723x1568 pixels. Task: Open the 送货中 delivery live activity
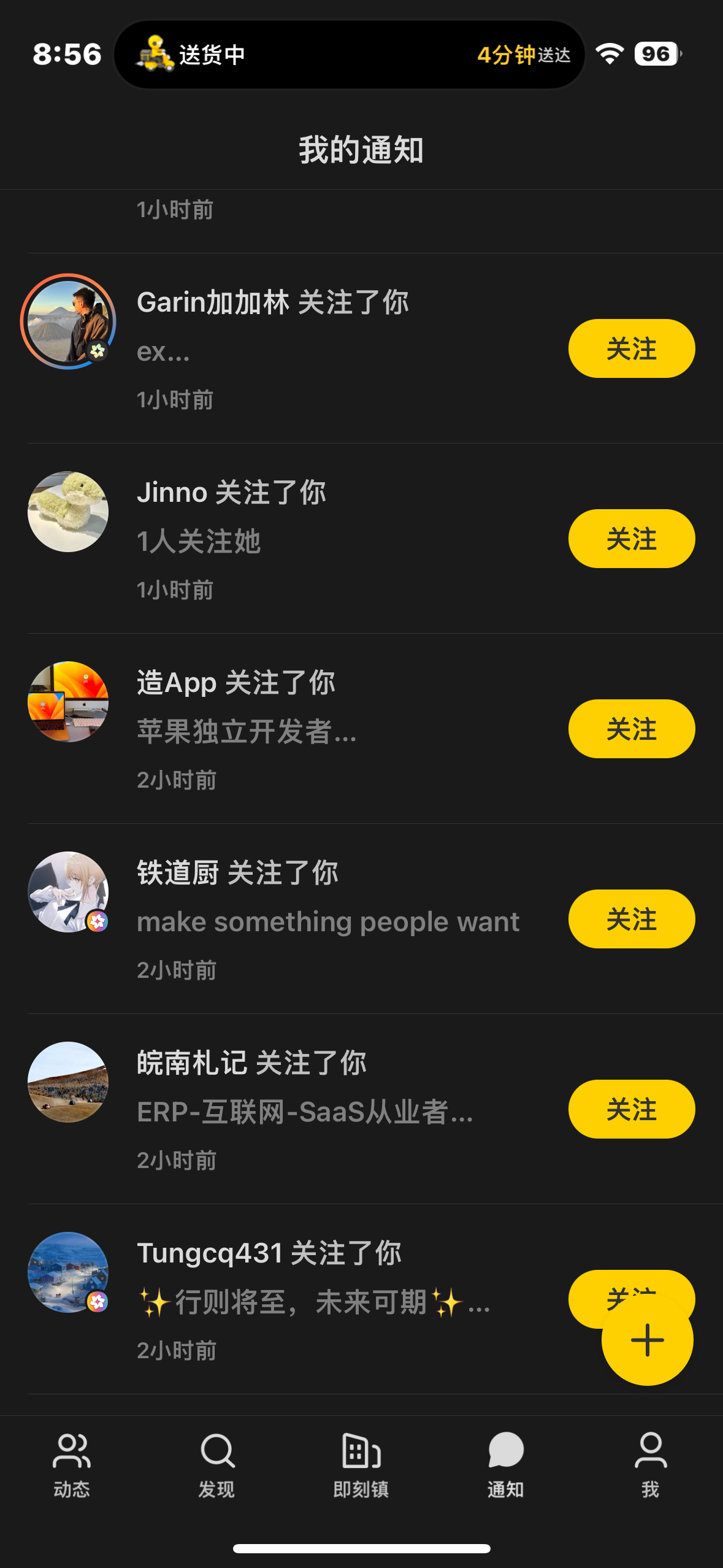[x=350, y=55]
